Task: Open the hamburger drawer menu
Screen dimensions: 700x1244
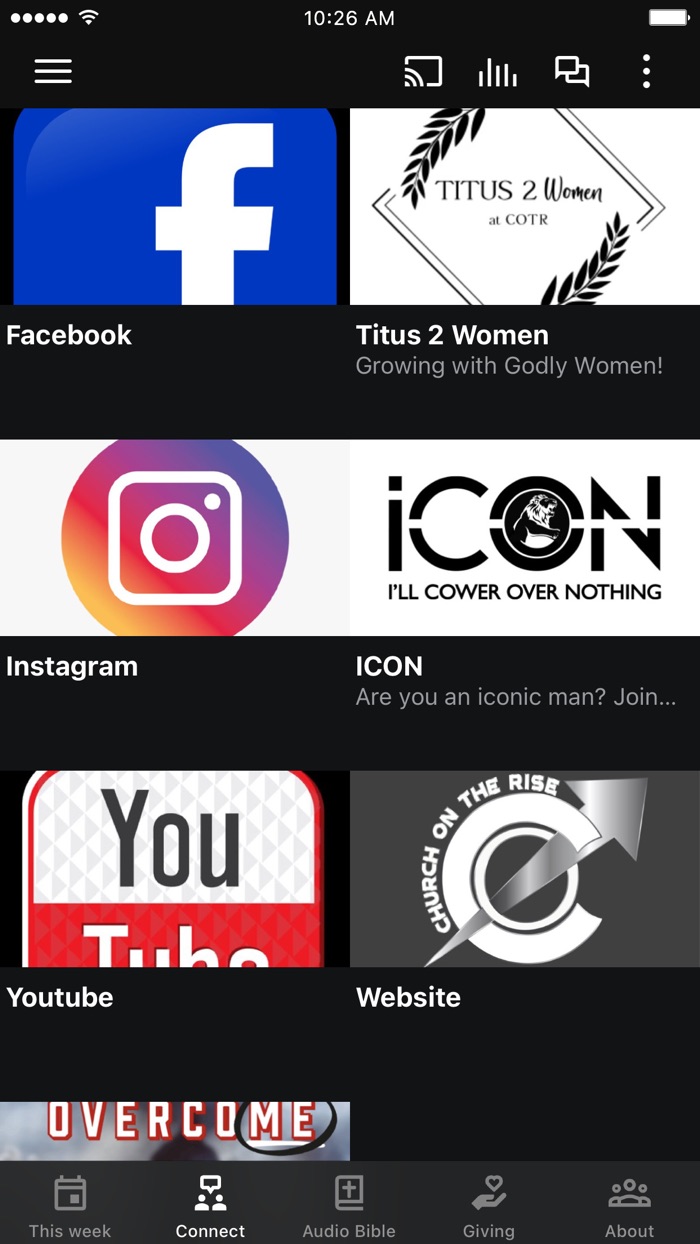Action: [x=53, y=71]
